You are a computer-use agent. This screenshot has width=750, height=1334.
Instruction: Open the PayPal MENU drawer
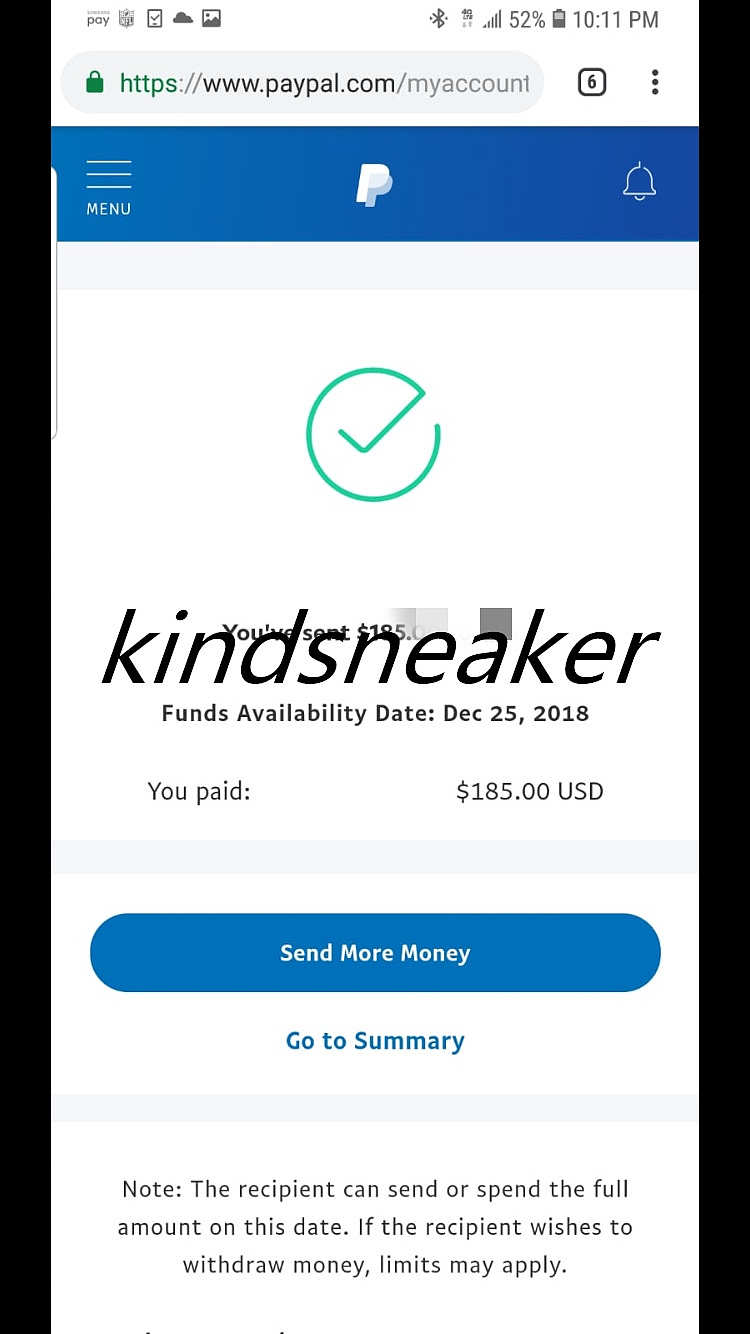coord(108,187)
